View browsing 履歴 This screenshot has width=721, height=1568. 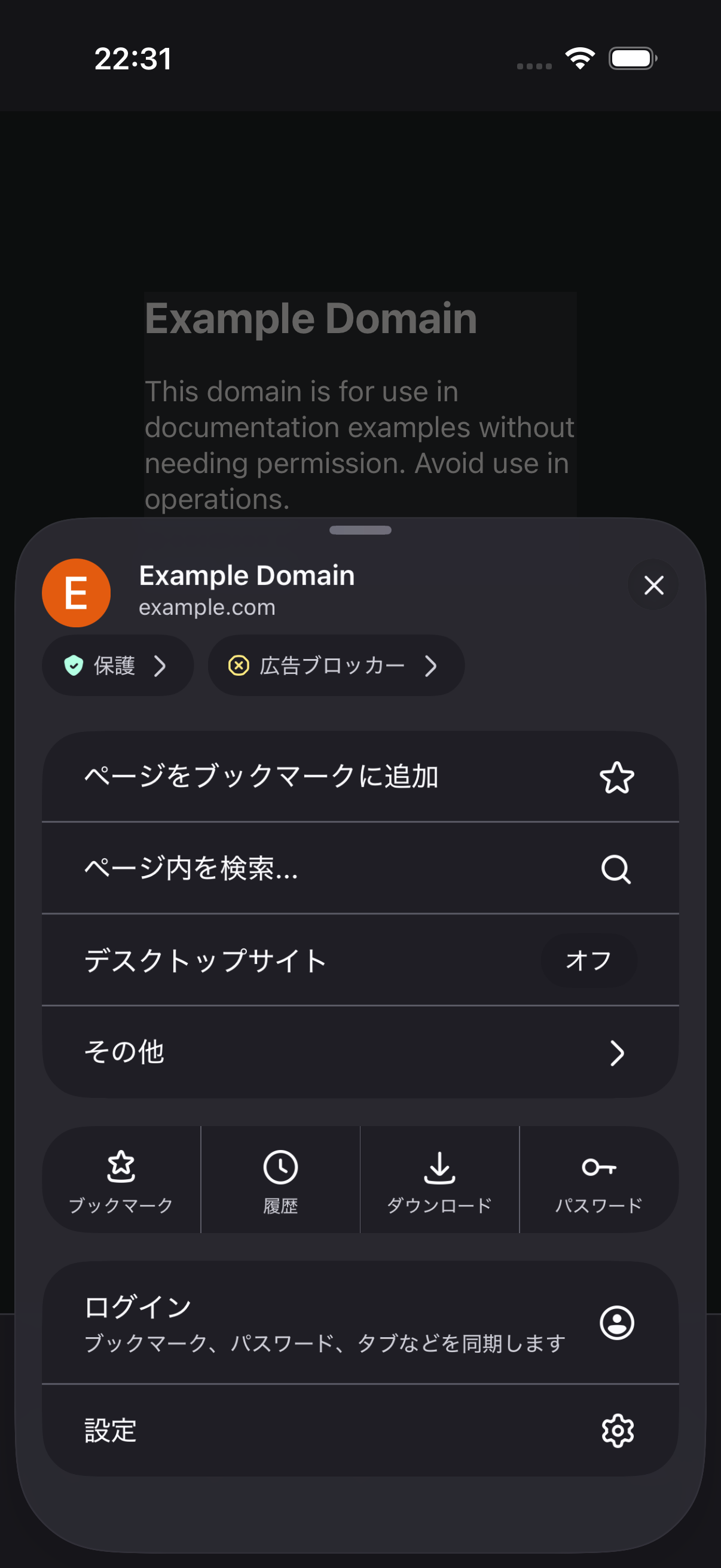click(280, 1180)
